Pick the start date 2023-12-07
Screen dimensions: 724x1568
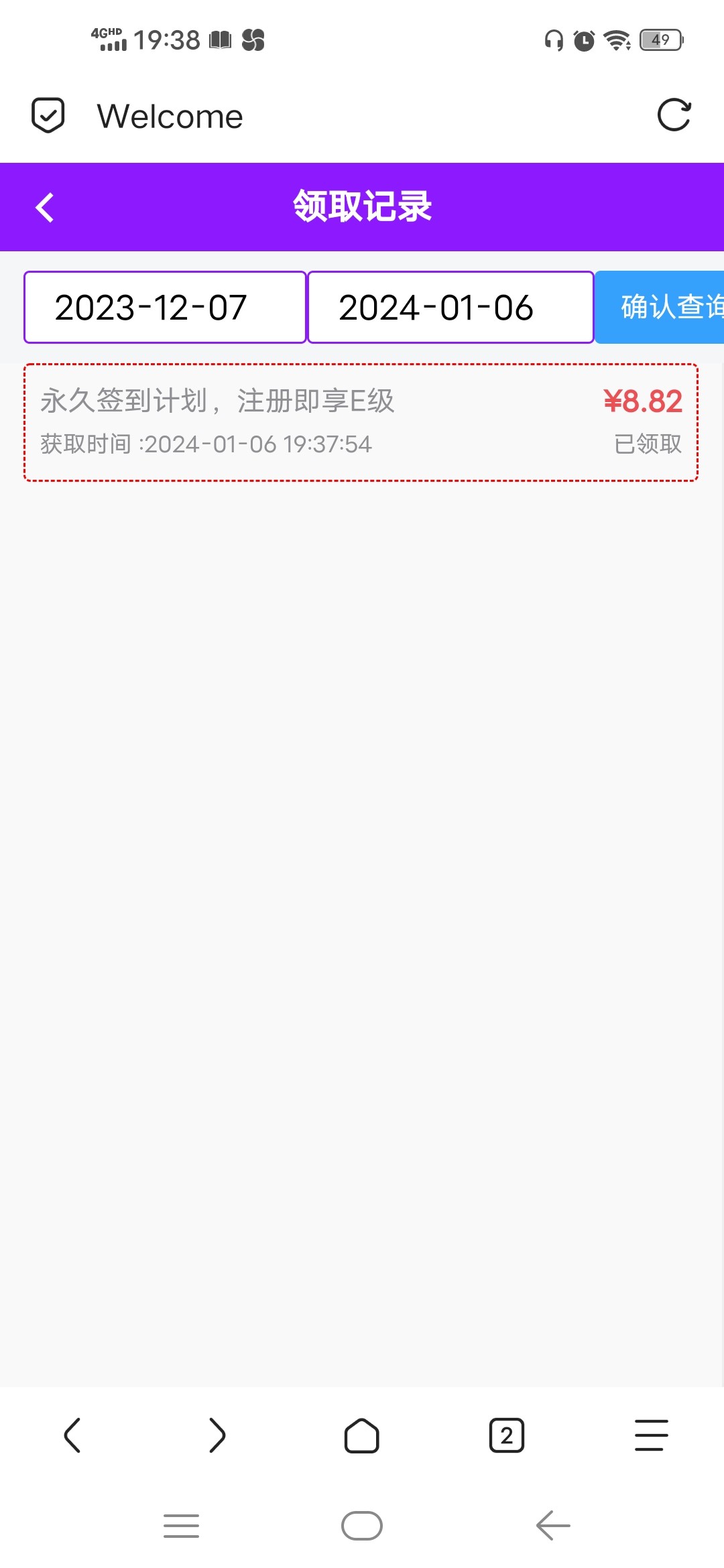point(165,308)
